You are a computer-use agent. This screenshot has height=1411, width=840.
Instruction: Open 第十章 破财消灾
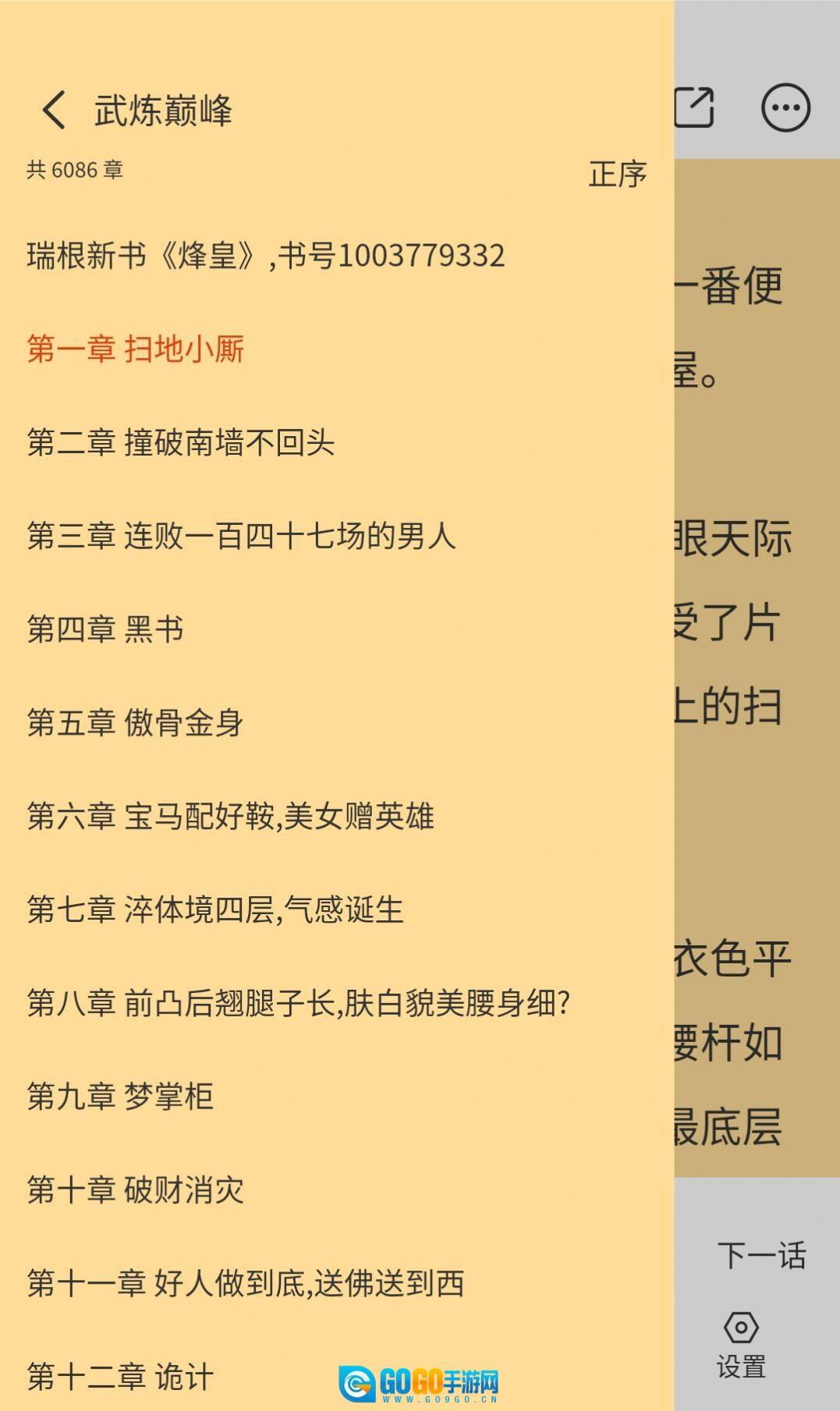coord(136,1190)
